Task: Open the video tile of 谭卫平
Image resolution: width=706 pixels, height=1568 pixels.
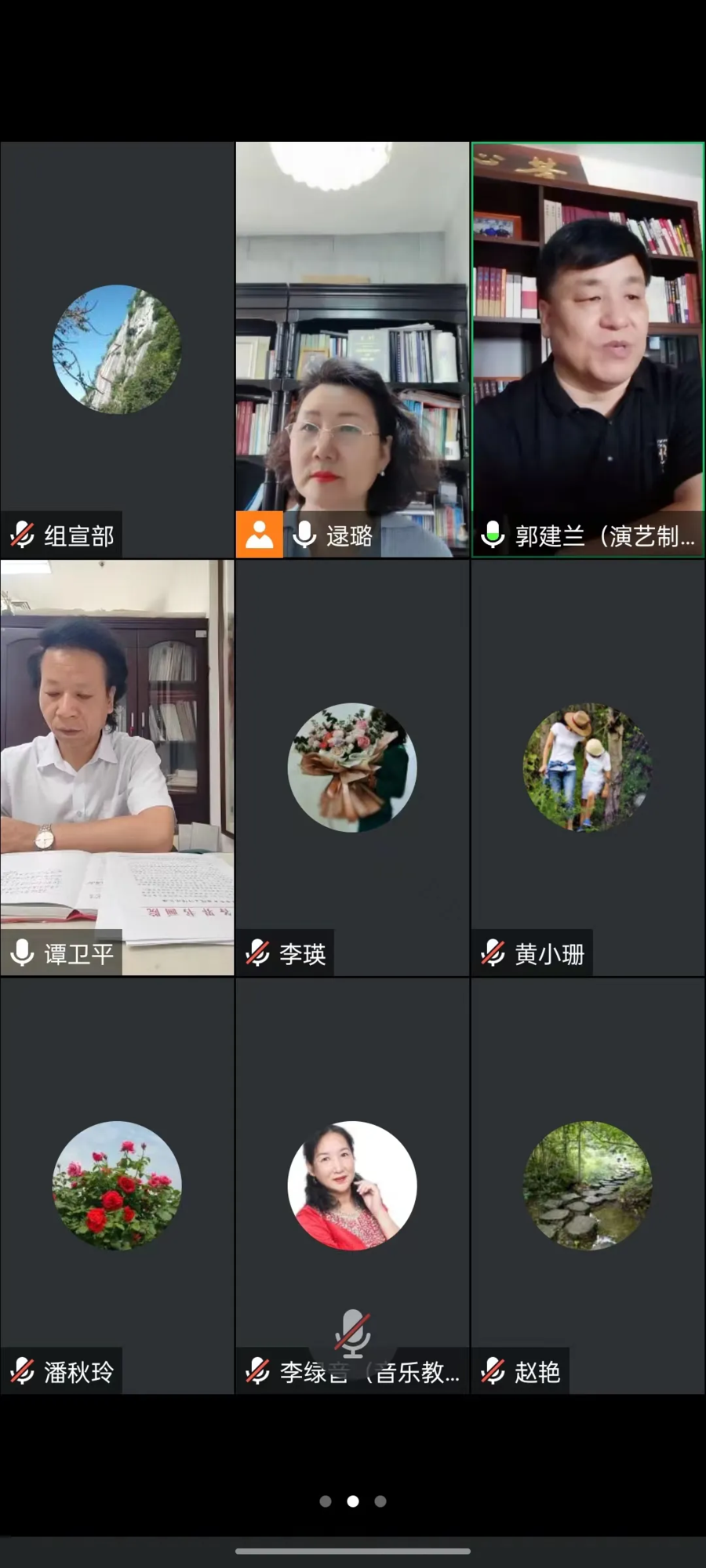Action: pyautogui.click(x=117, y=767)
